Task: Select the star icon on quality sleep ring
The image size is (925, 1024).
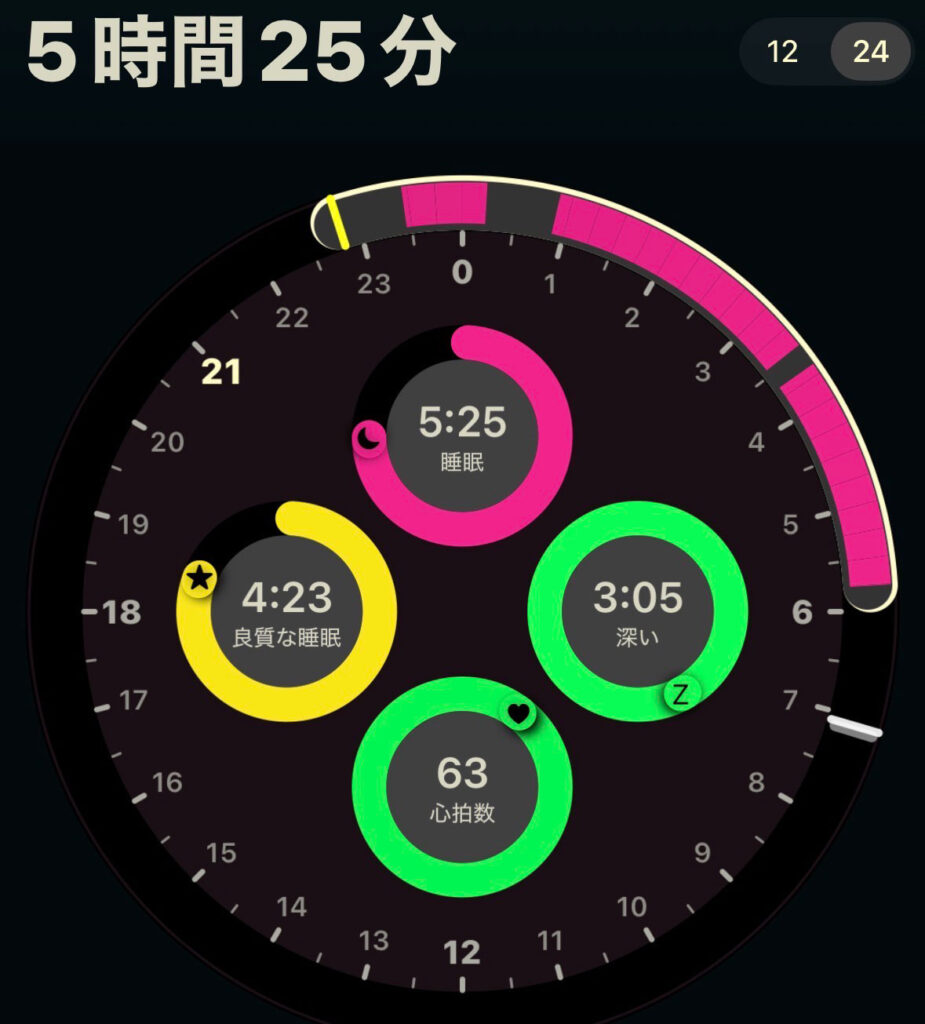Action: tap(203, 577)
